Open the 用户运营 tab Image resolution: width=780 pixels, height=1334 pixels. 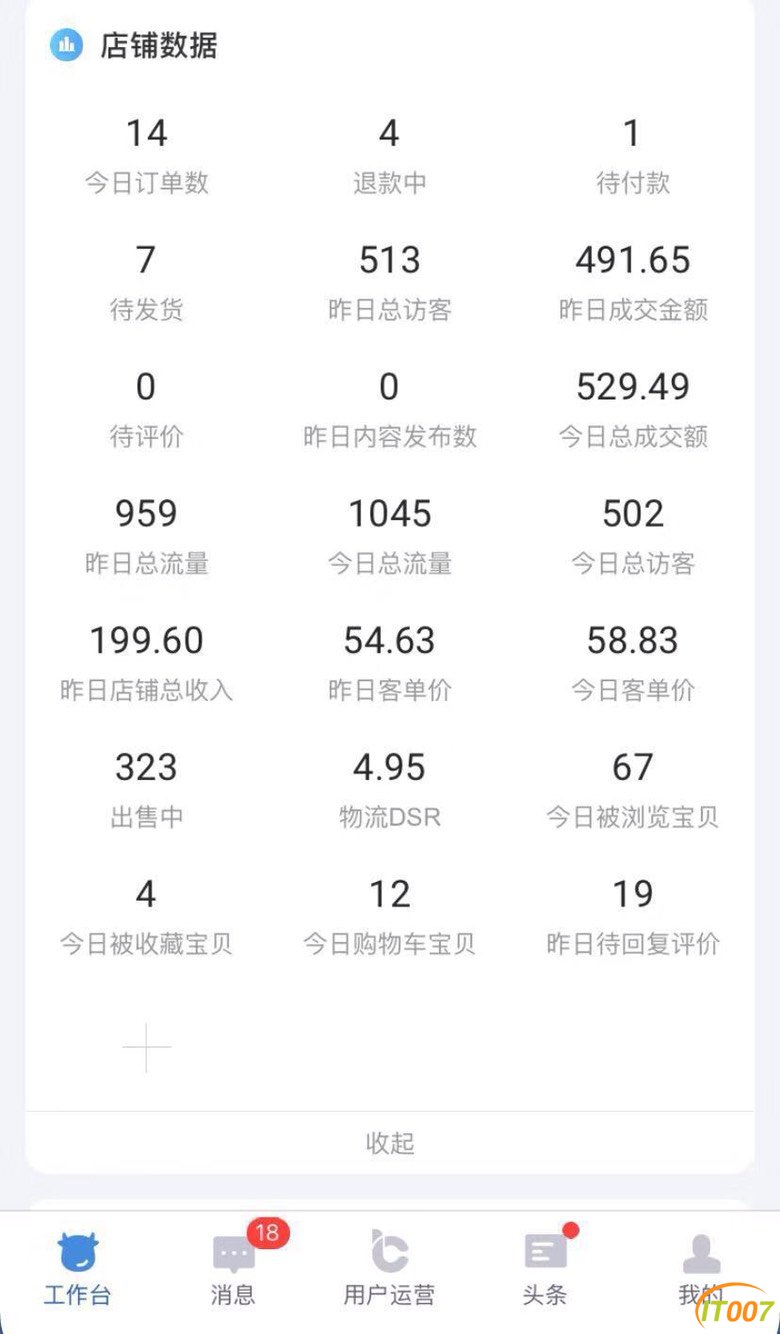[389, 1268]
